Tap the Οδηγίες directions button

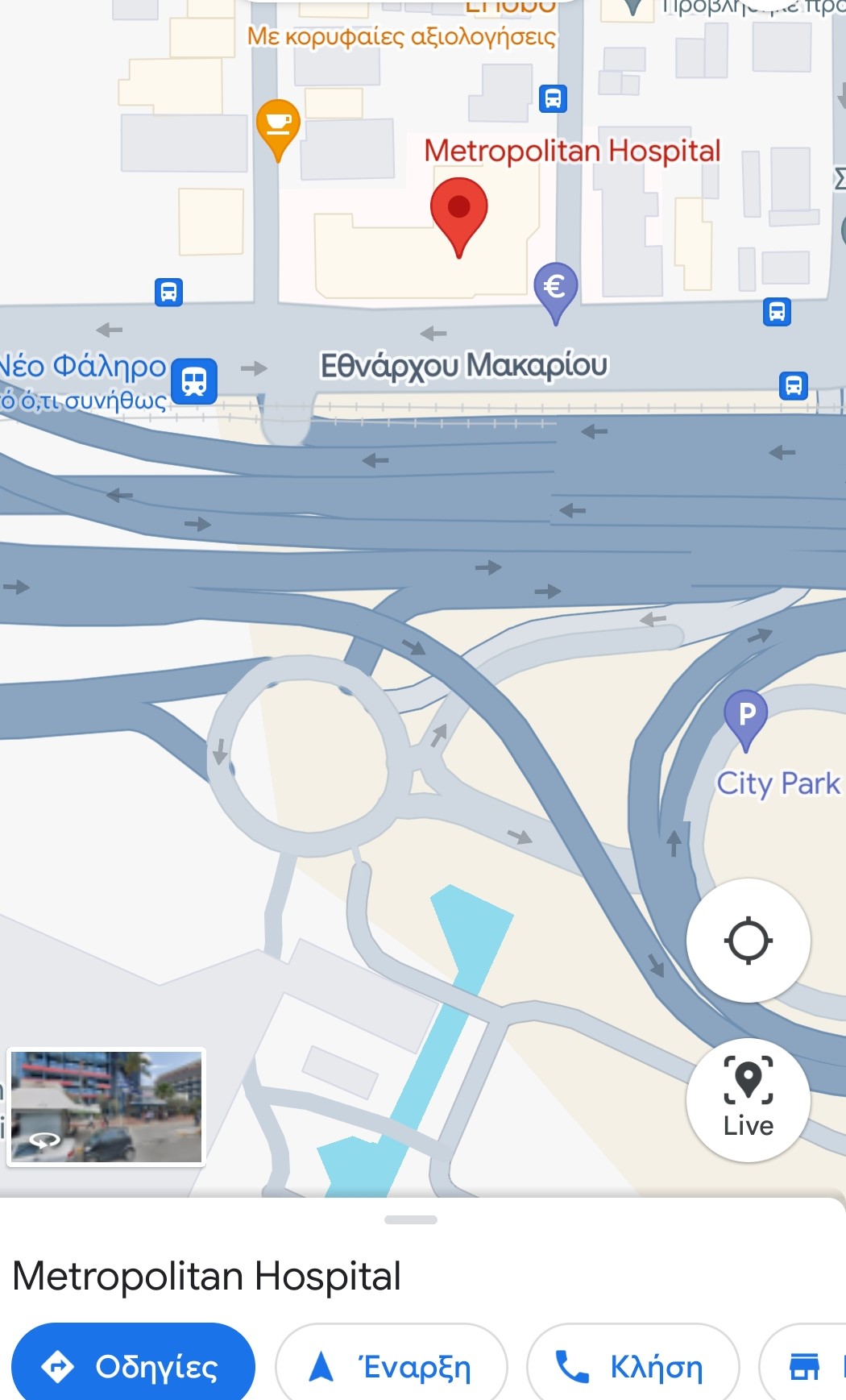click(x=133, y=1366)
